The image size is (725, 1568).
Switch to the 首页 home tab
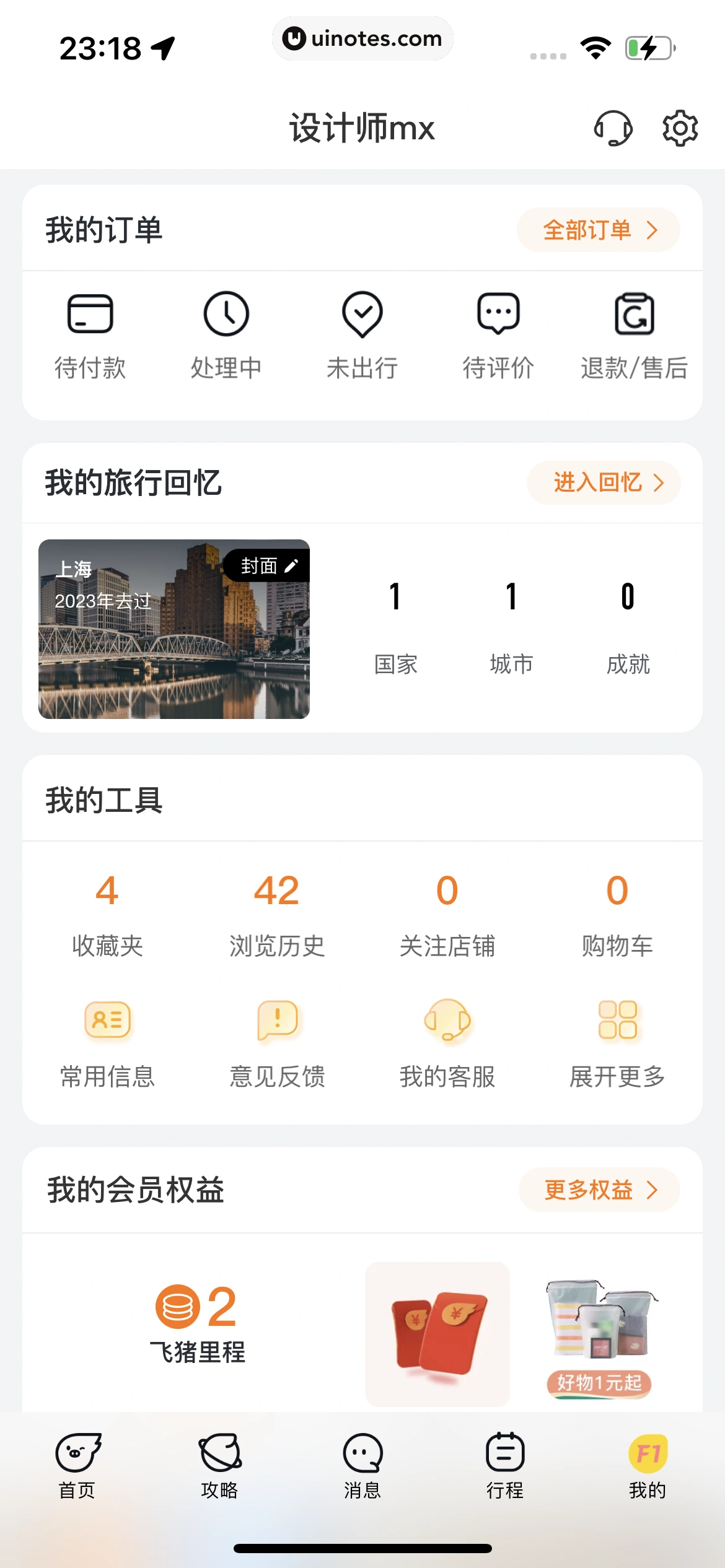point(77,1466)
